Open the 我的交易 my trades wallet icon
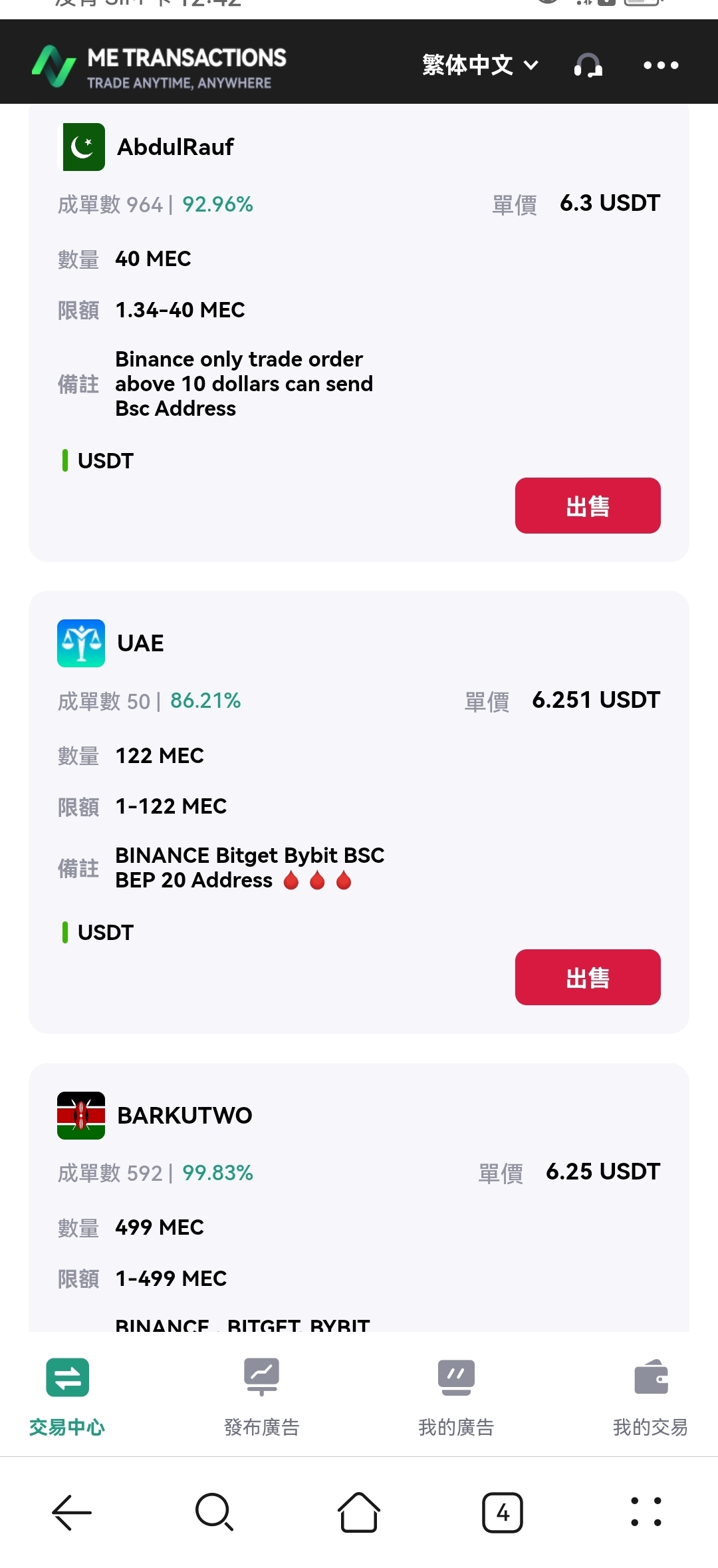 (651, 1376)
